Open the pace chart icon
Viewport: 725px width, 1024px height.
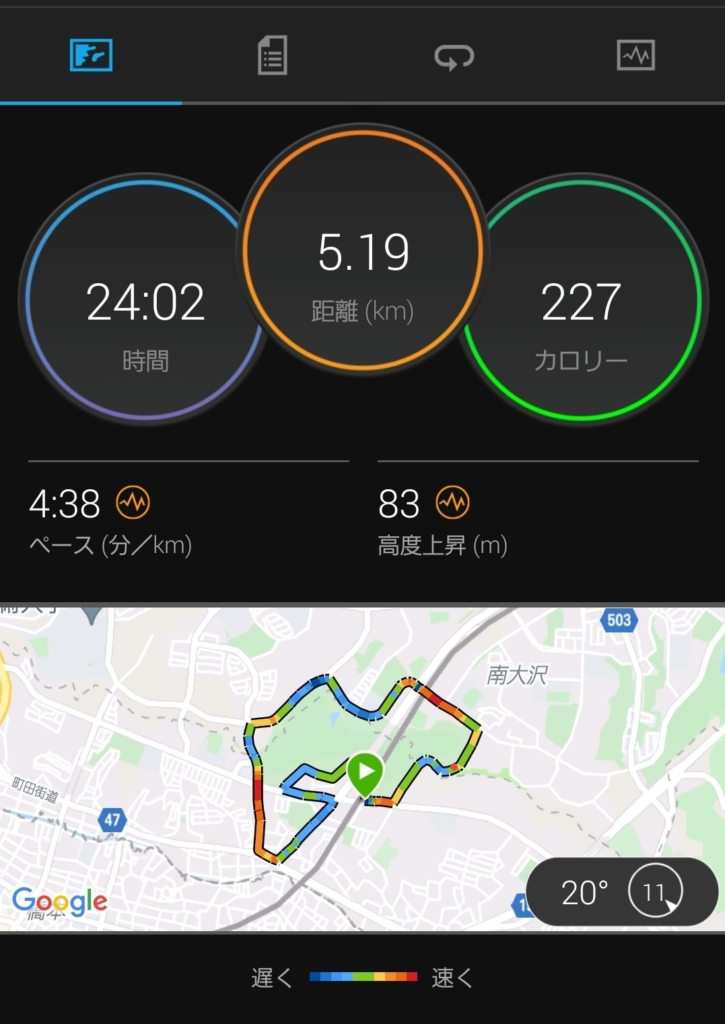click(x=133, y=503)
